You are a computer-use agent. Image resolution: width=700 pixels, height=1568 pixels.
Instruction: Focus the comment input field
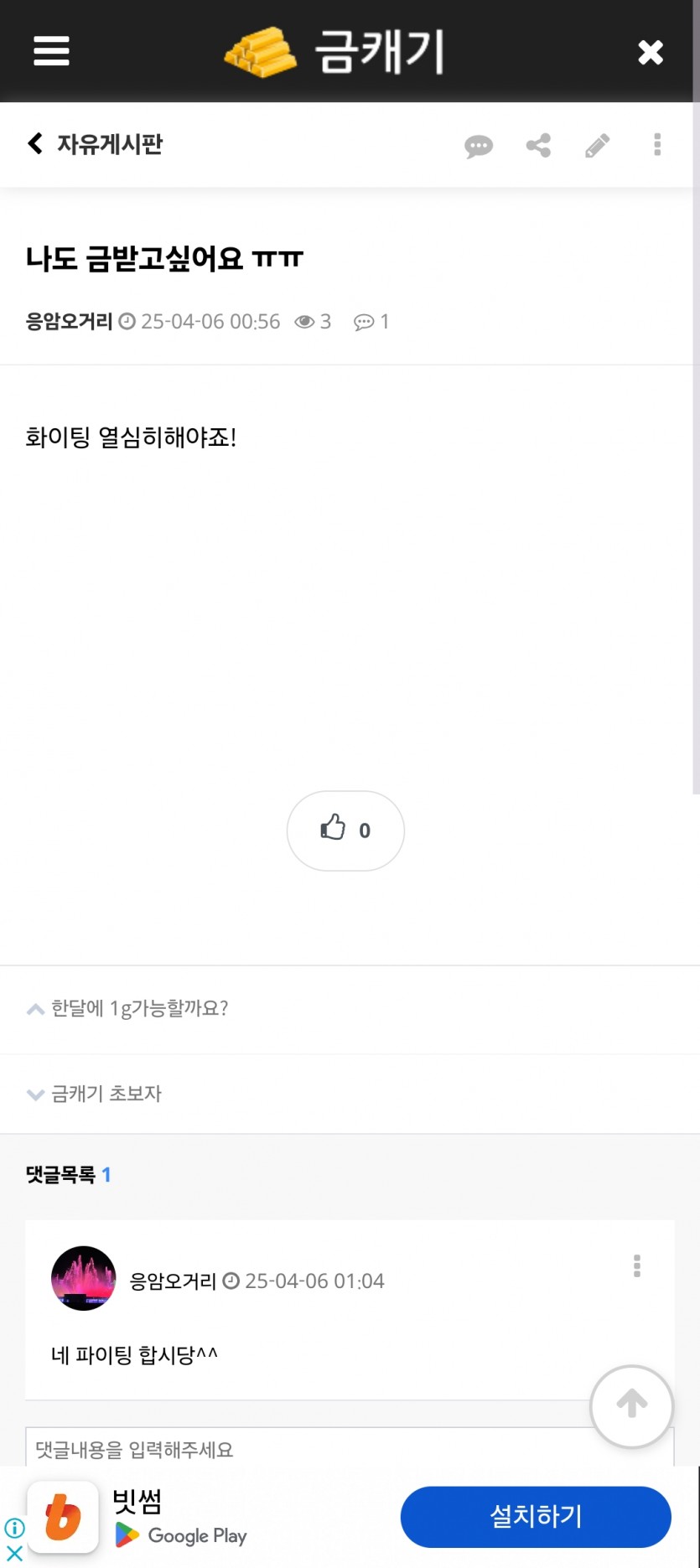point(310,1446)
